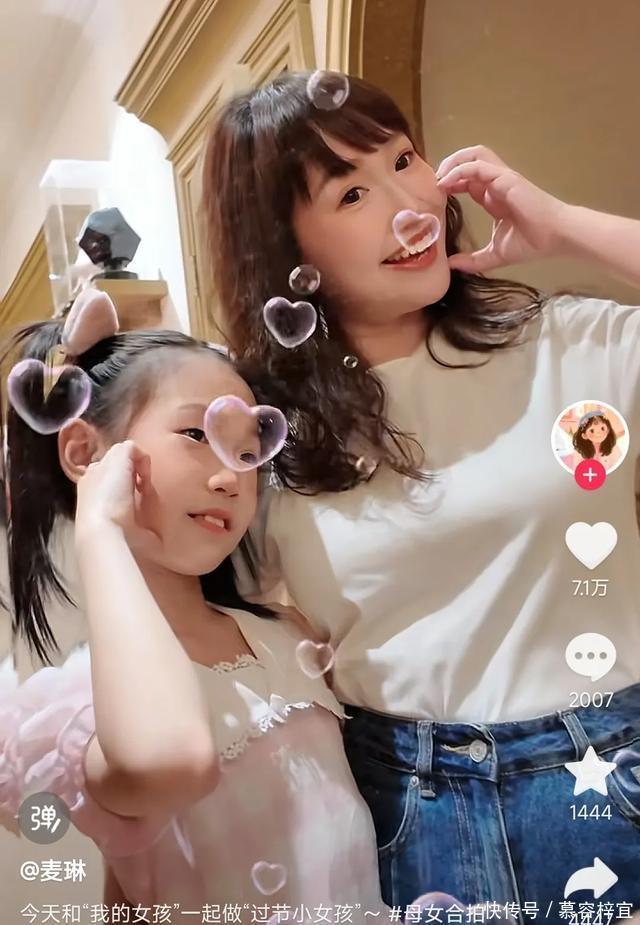Screen dimensions: 640x925
Task: Add the video to favorites via star
Action: tap(590, 771)
